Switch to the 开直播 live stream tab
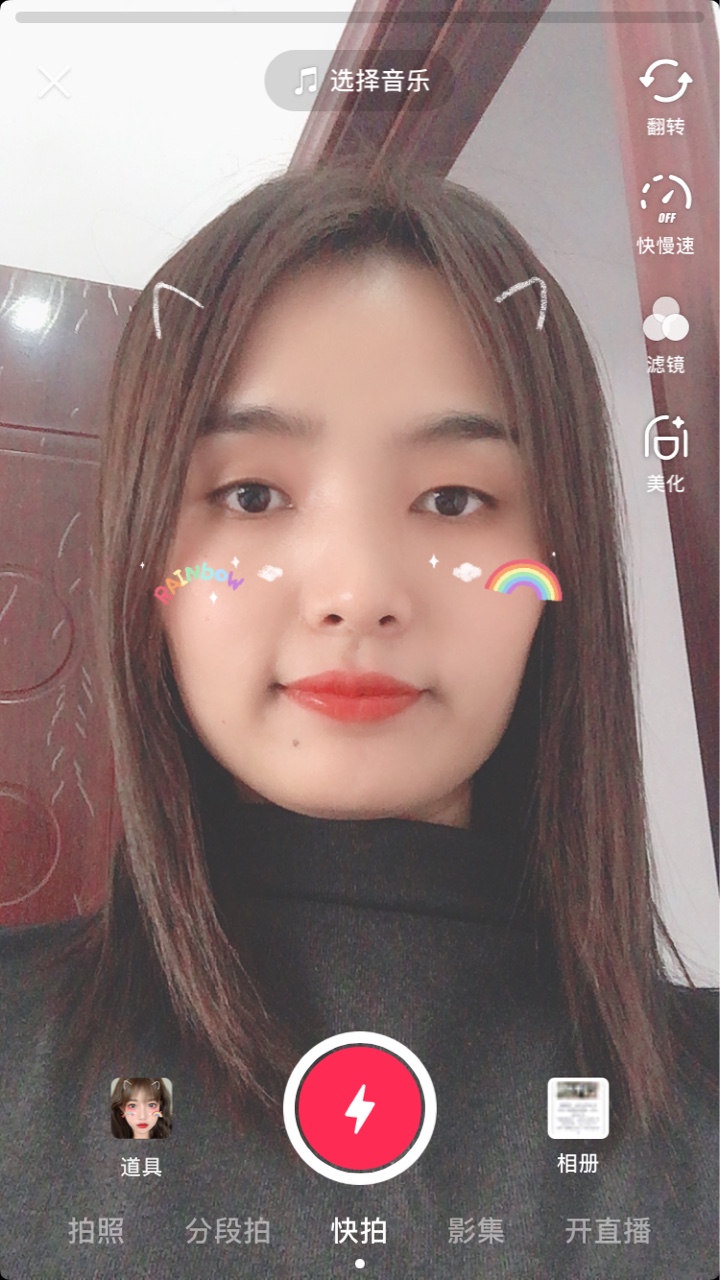 (x=608, y=1231)
